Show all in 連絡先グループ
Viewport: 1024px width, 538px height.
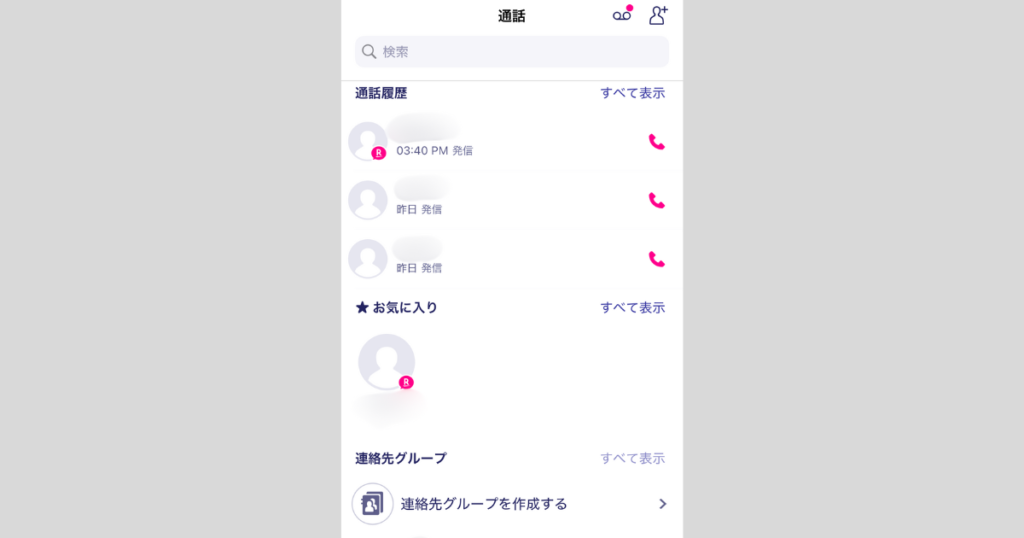tap(632, 458)
